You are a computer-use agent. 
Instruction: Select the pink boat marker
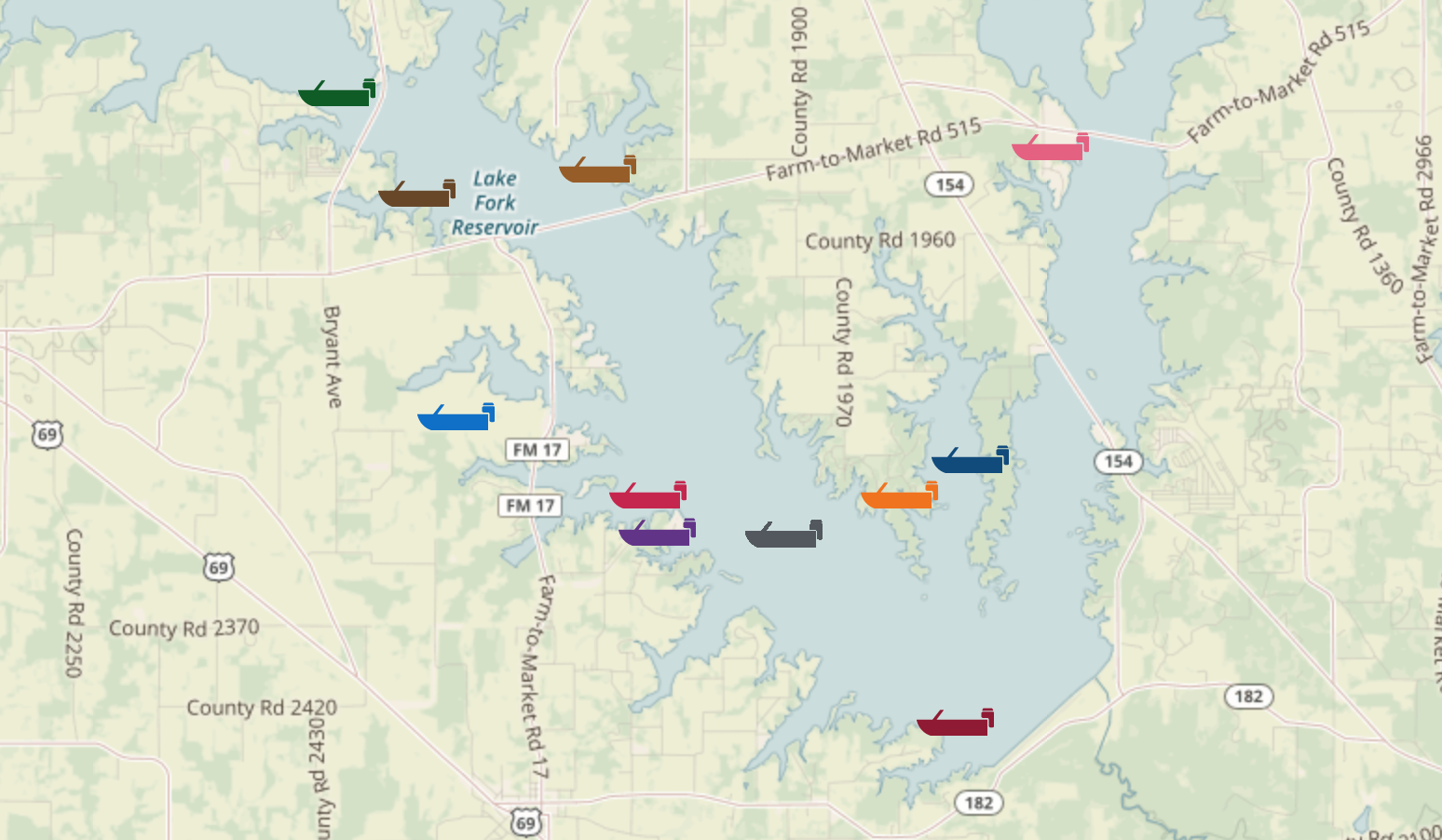pos(1050,149)
